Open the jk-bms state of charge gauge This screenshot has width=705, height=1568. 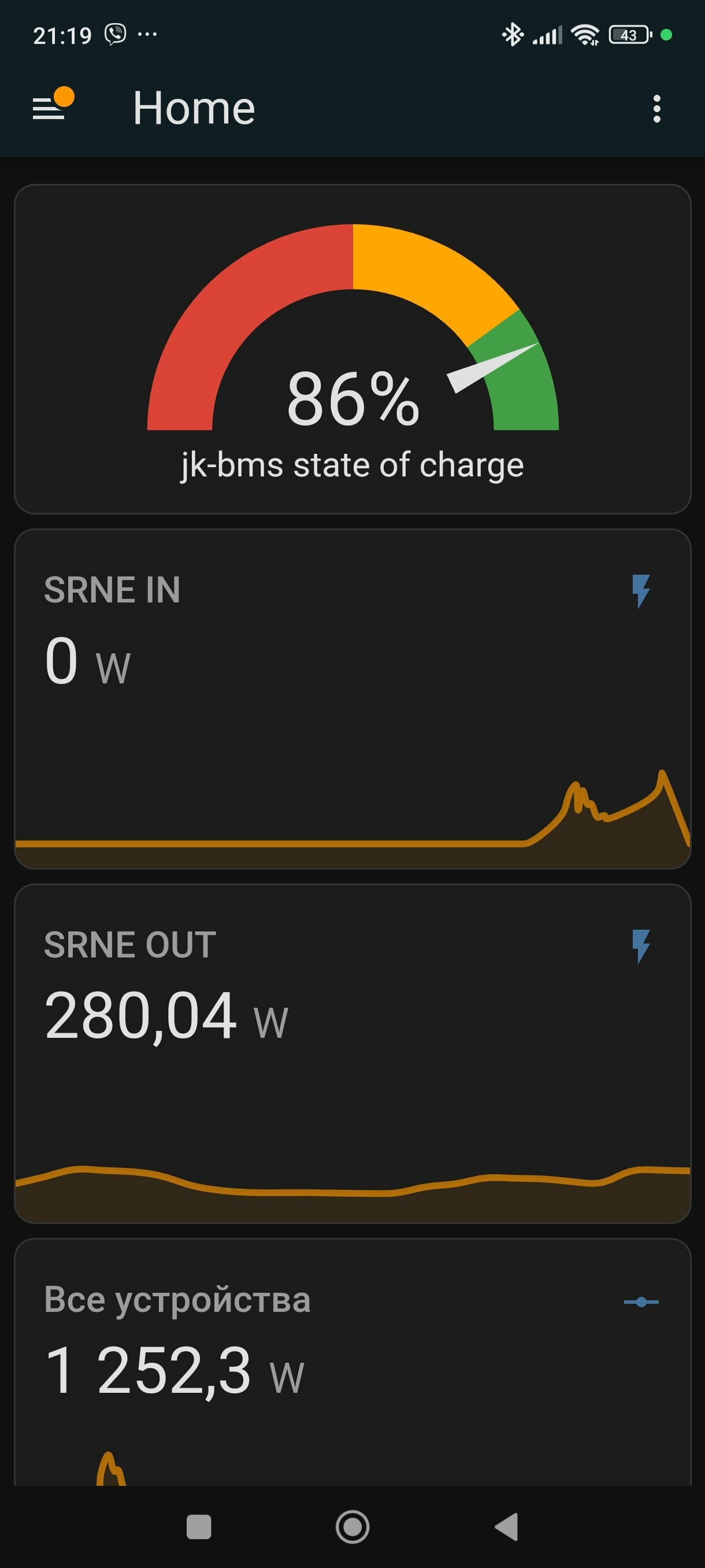pyautogui.click(x=353, y=349)
